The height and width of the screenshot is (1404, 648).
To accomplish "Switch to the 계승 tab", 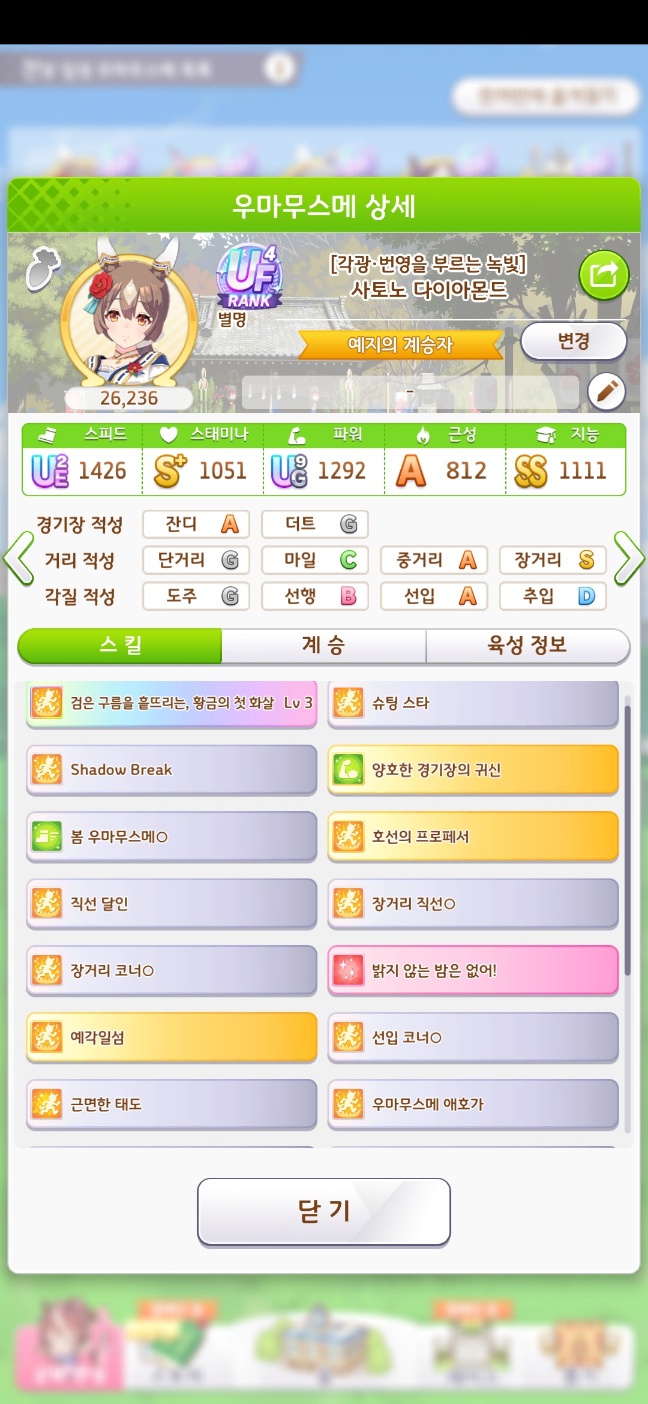I will (x=323, y=646).
